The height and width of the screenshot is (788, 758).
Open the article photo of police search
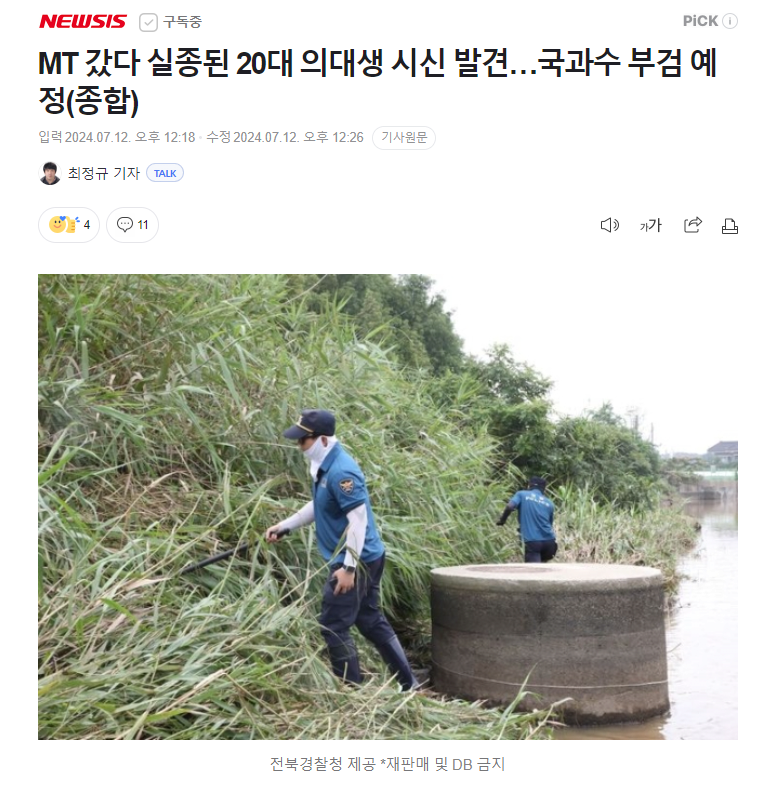pyautogui.click(x=388, y=507)
